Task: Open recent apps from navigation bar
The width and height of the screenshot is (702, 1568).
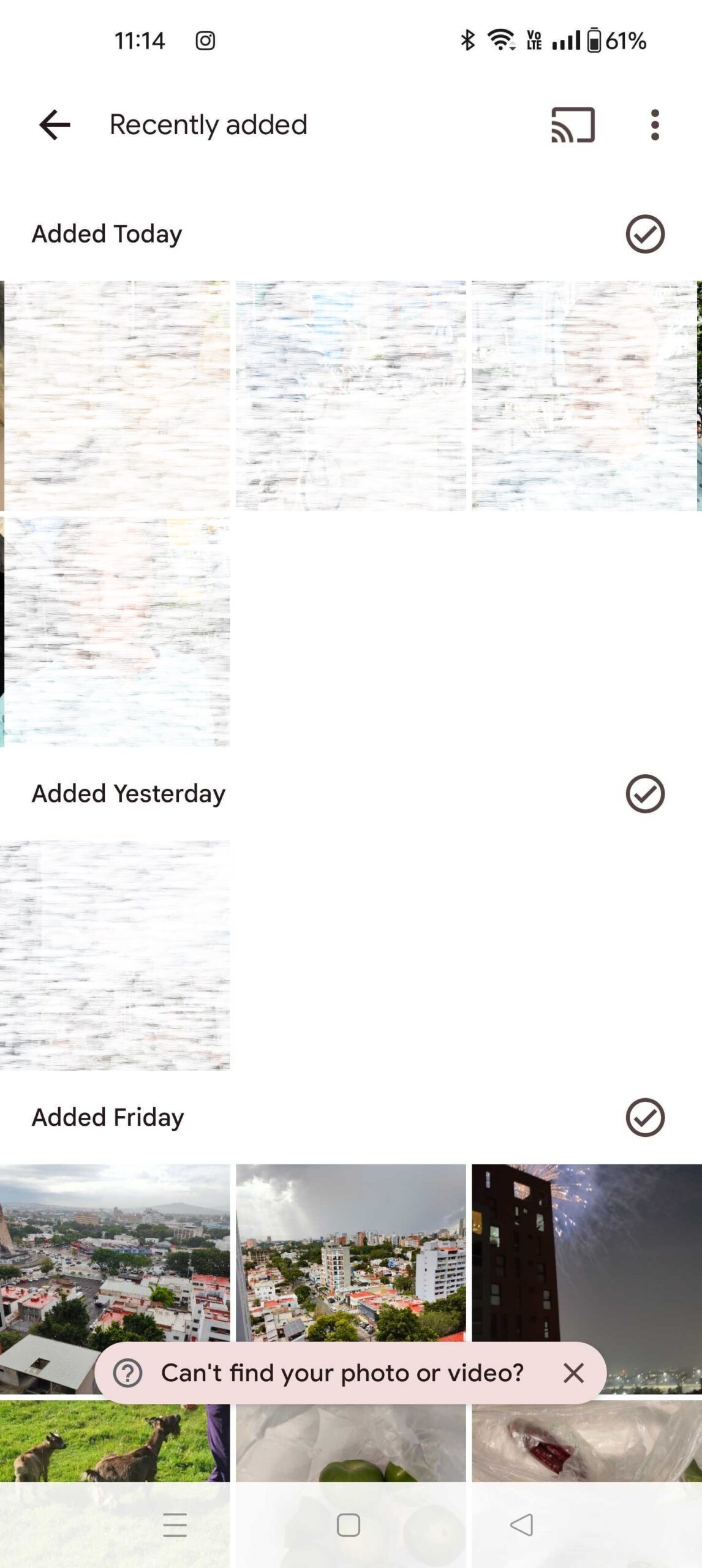Action: 175,1525
